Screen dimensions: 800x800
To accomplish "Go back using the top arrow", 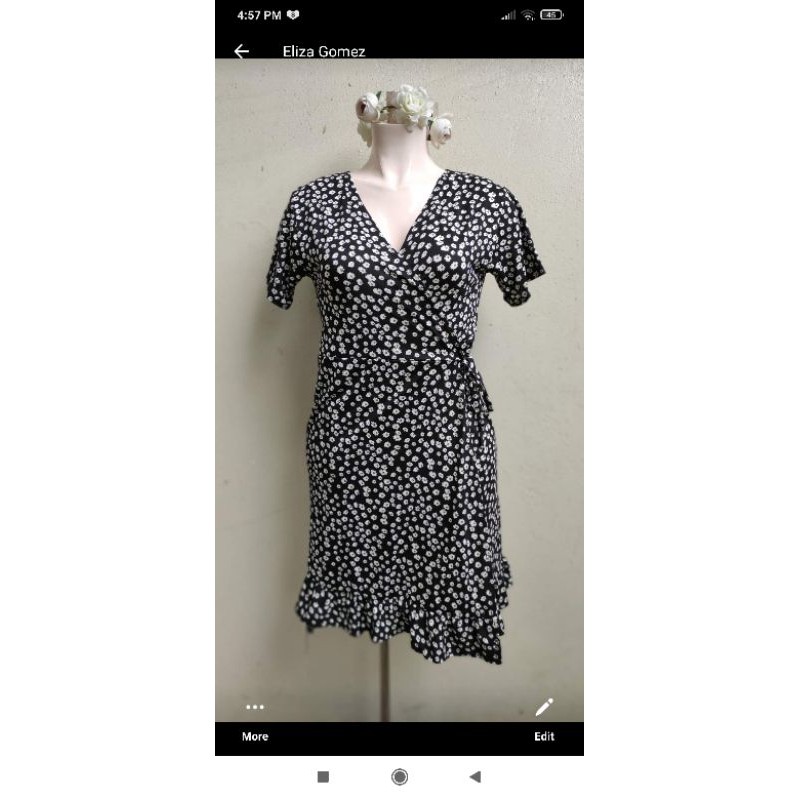I will pos(241,51).
